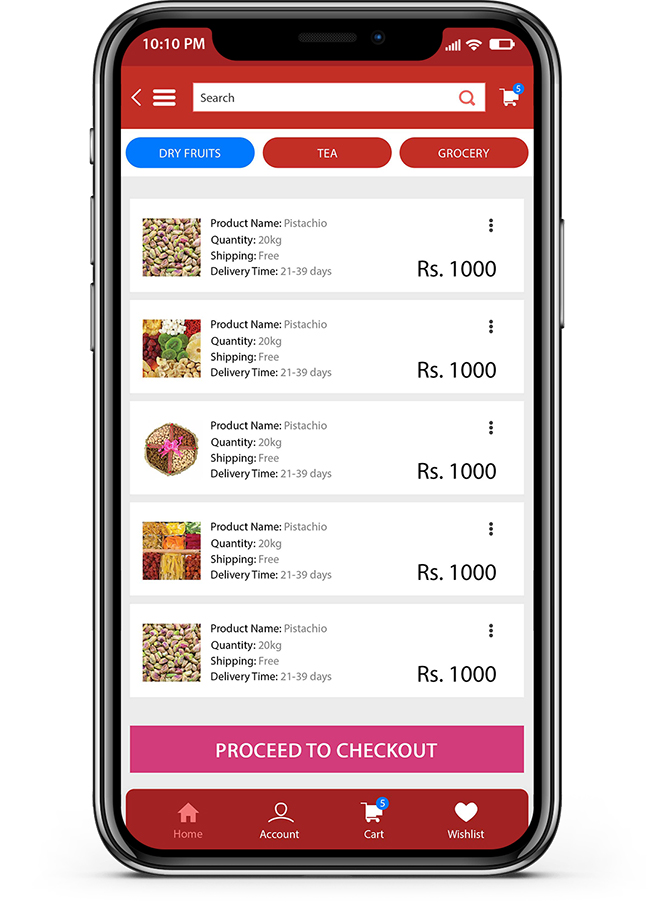This screenshot has height=902, width=650.
Task: Switch to the Tea category
Action: click(327, 153)
